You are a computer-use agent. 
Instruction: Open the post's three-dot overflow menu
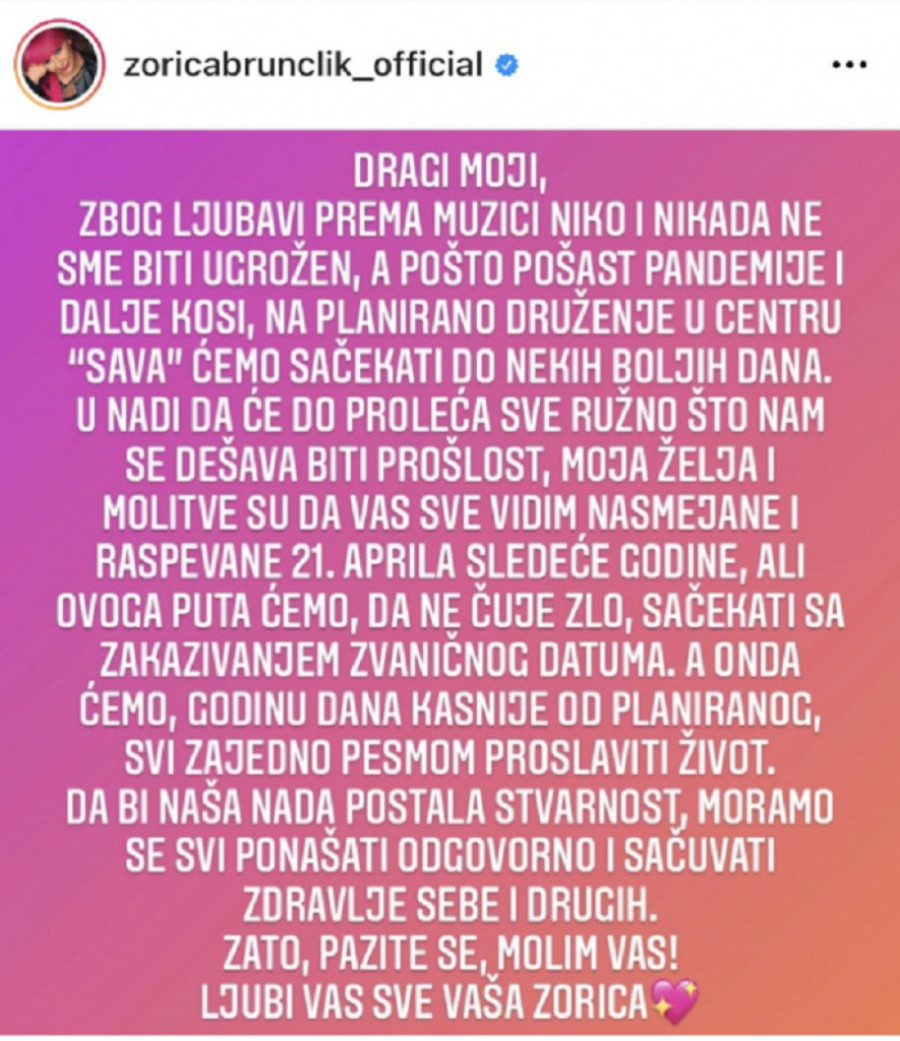(x=851, y=66)
